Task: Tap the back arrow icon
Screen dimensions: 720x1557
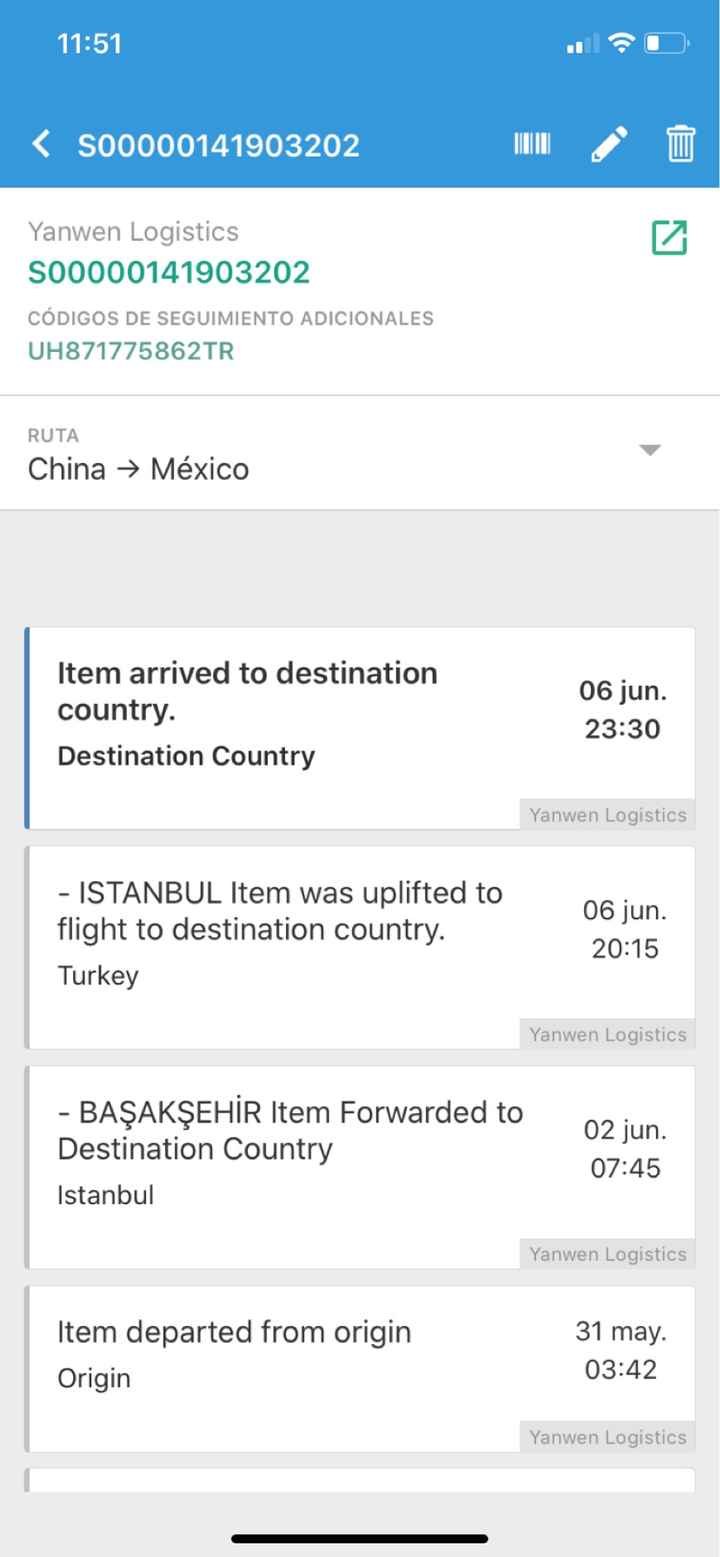Action: [x=42, y=144]
